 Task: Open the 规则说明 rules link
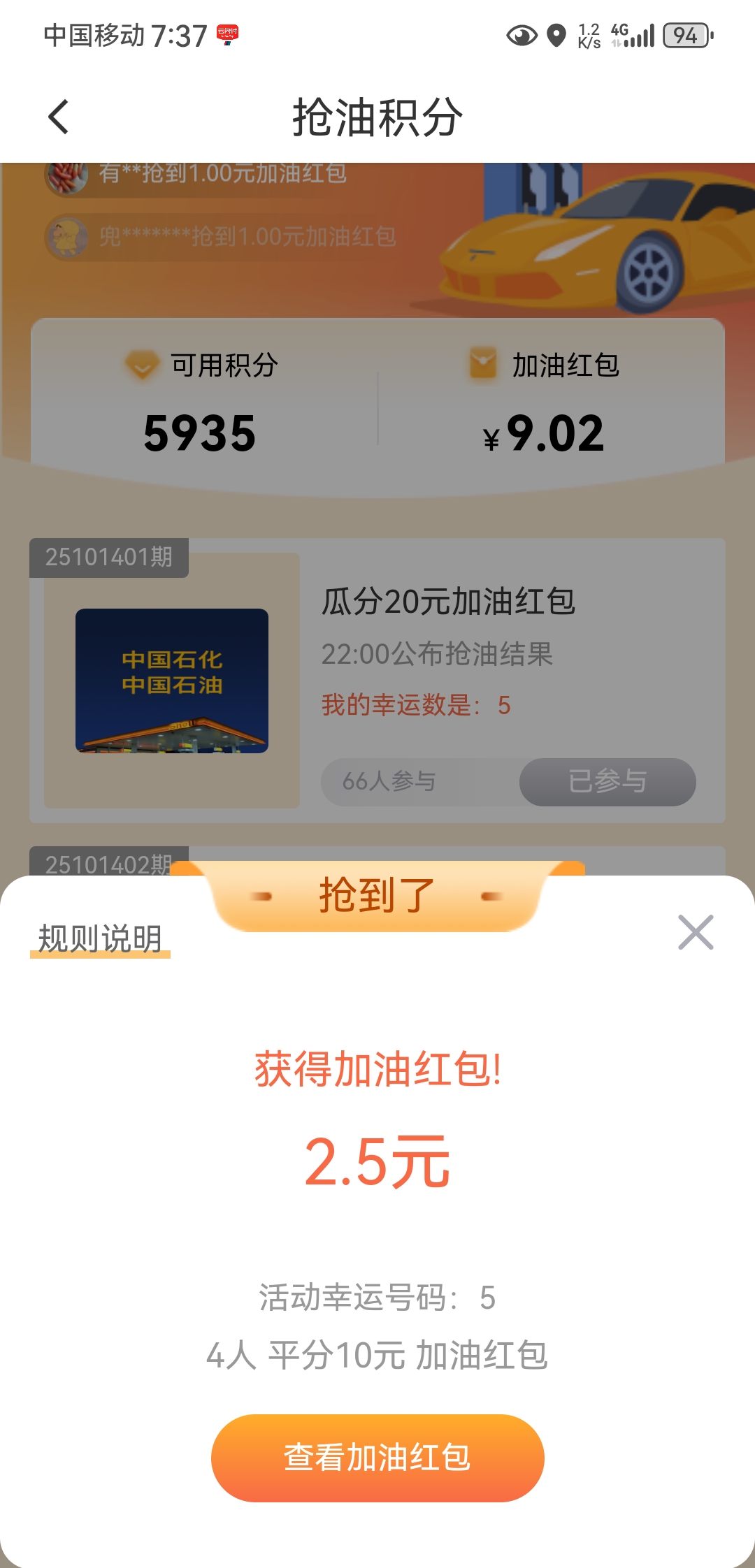[100, 938]
